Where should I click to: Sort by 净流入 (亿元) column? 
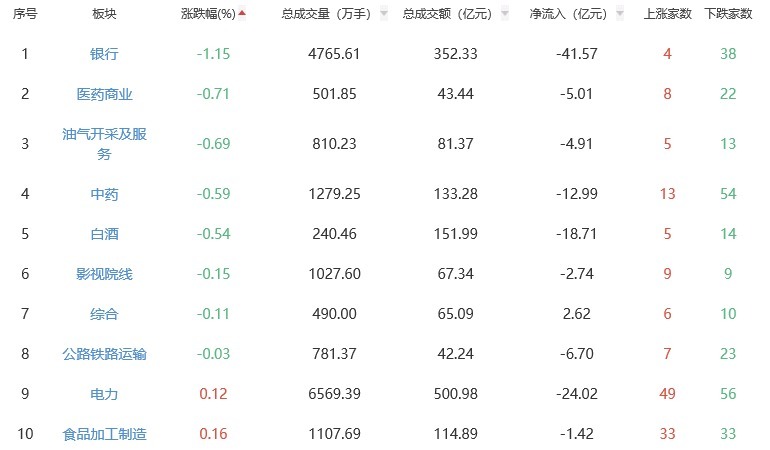577,14
